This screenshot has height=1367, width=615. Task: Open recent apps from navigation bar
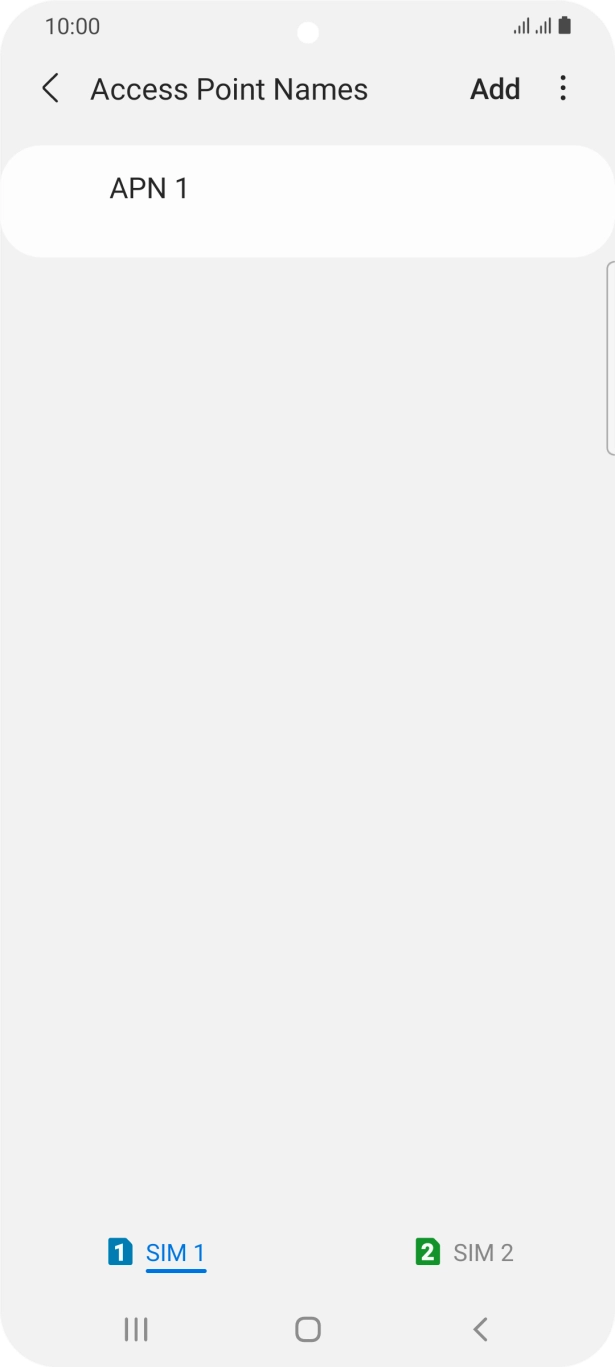click(x=135, y=1329)
